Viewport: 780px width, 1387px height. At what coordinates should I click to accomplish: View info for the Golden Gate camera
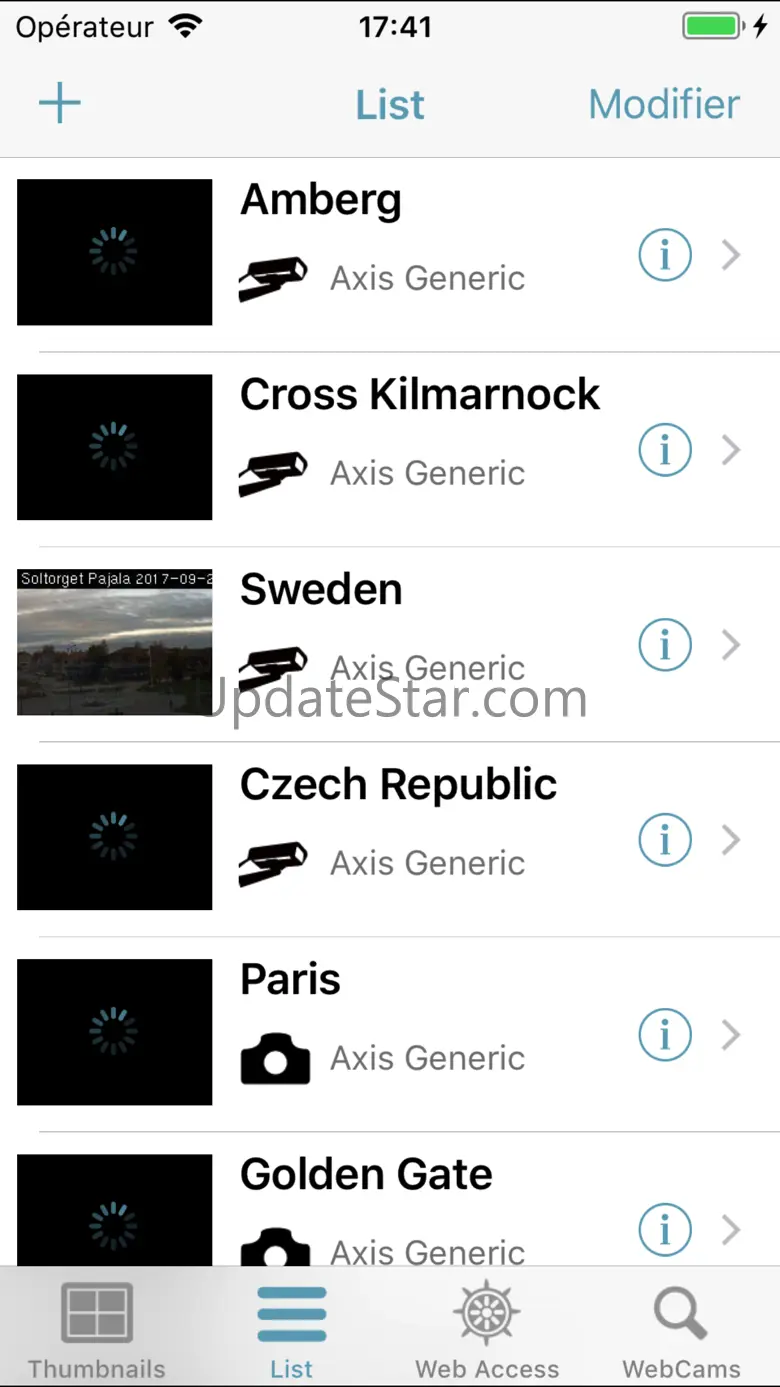pyautogui.click(x=665, y=1229)
